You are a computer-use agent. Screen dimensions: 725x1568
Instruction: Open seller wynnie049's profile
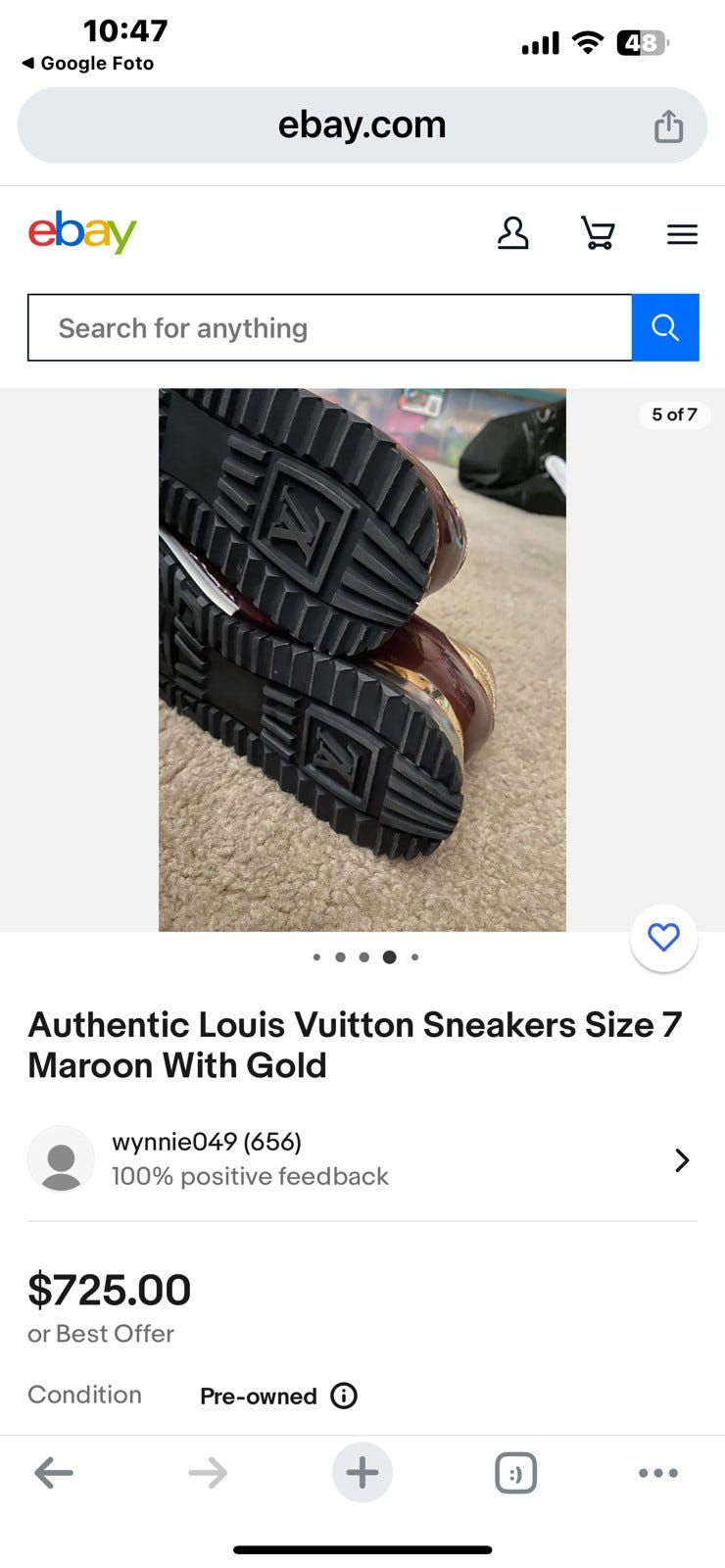(x=362, y=1159)
